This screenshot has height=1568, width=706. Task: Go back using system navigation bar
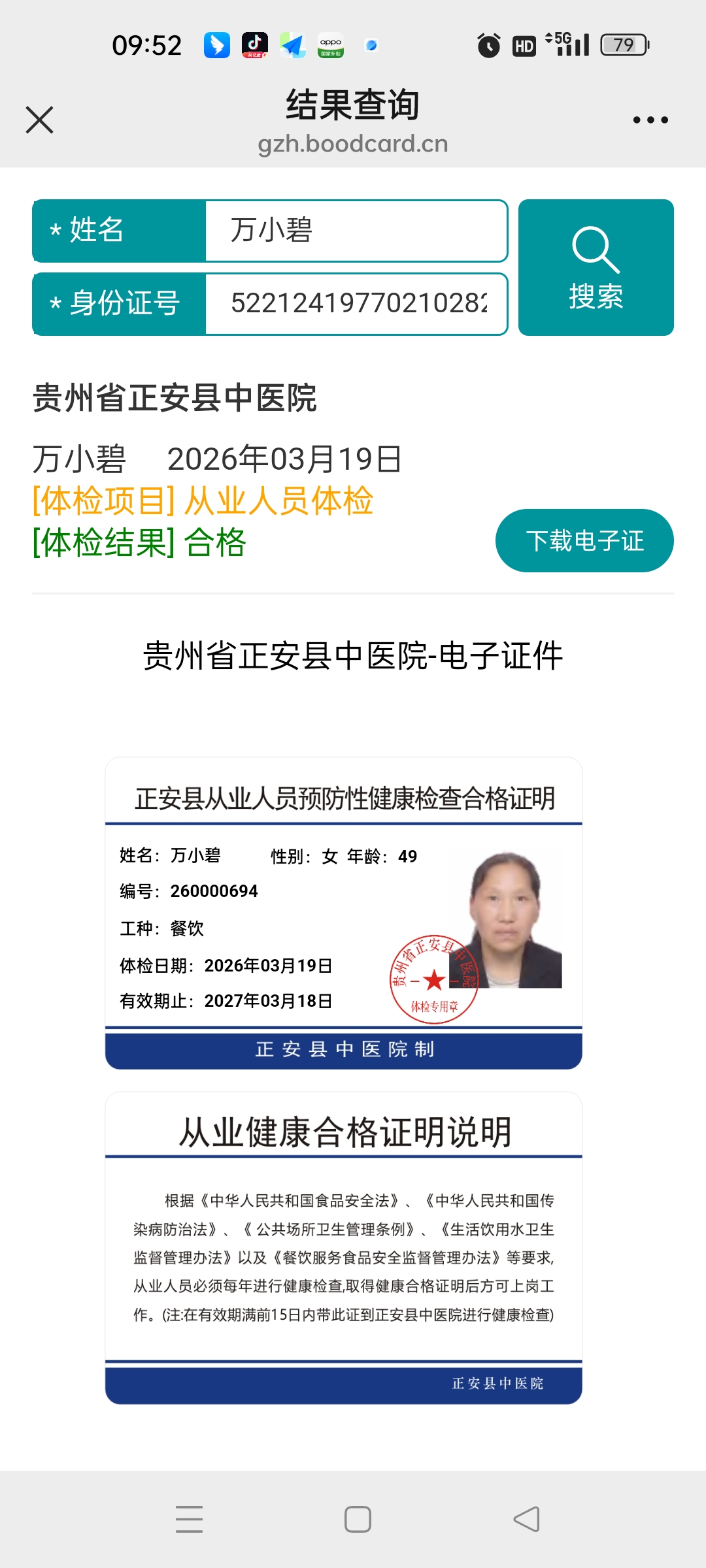coord(526,1519)
